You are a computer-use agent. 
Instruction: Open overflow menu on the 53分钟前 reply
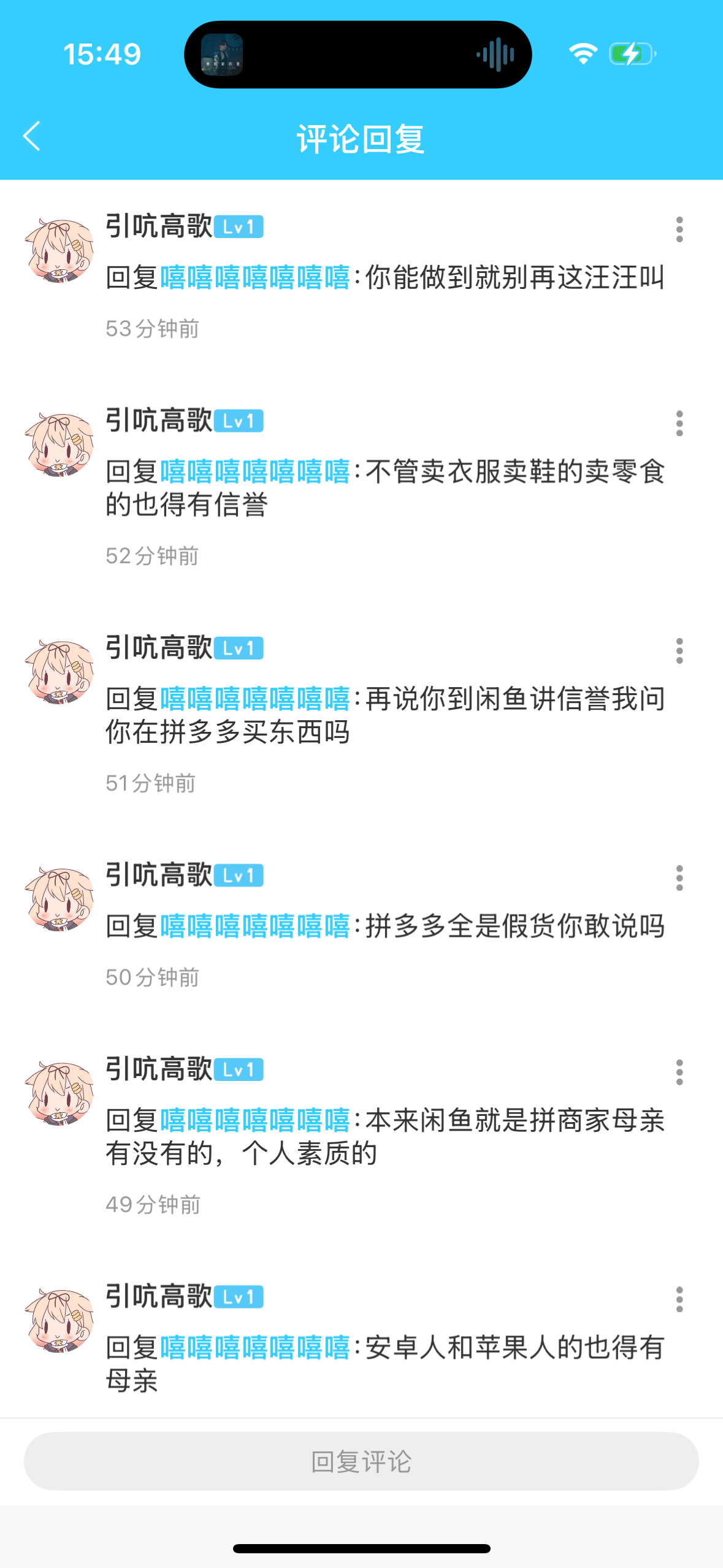point(679,229)
